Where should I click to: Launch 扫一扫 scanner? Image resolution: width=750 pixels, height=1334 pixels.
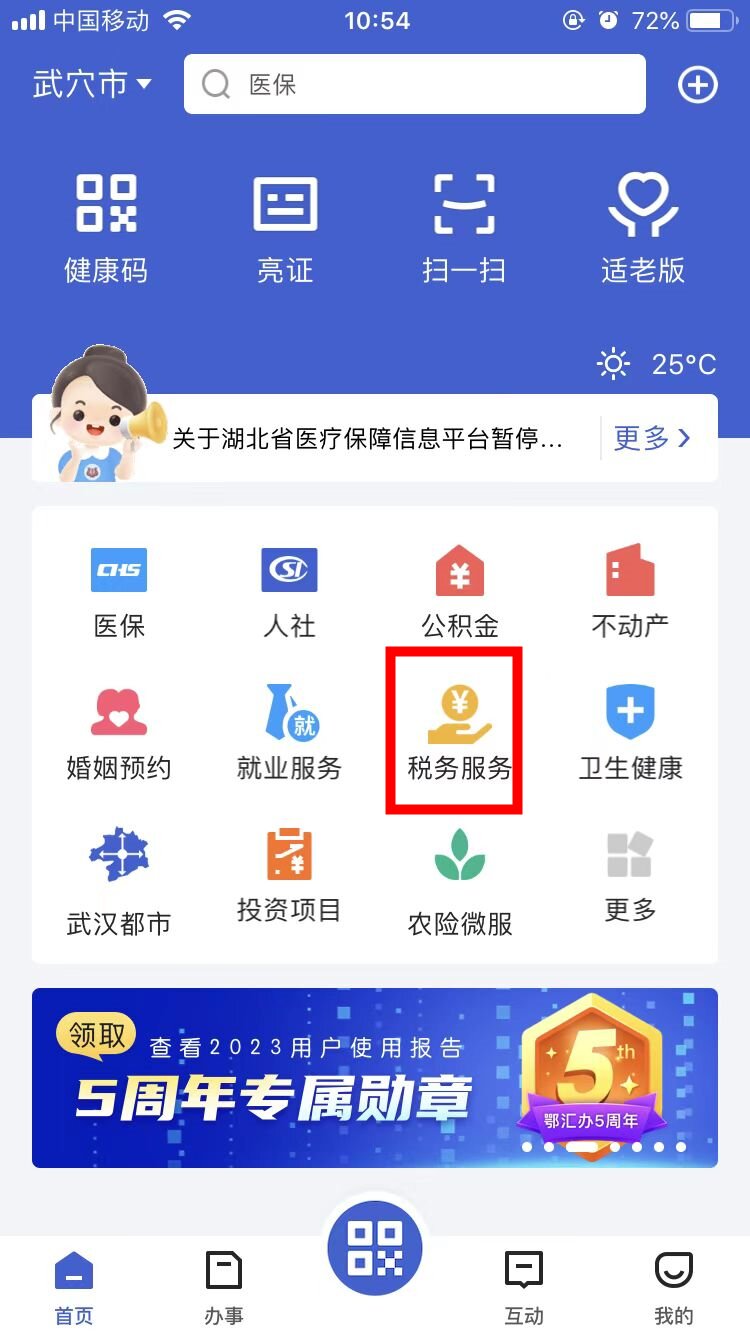pyautogui.click(x=464, y=228)
